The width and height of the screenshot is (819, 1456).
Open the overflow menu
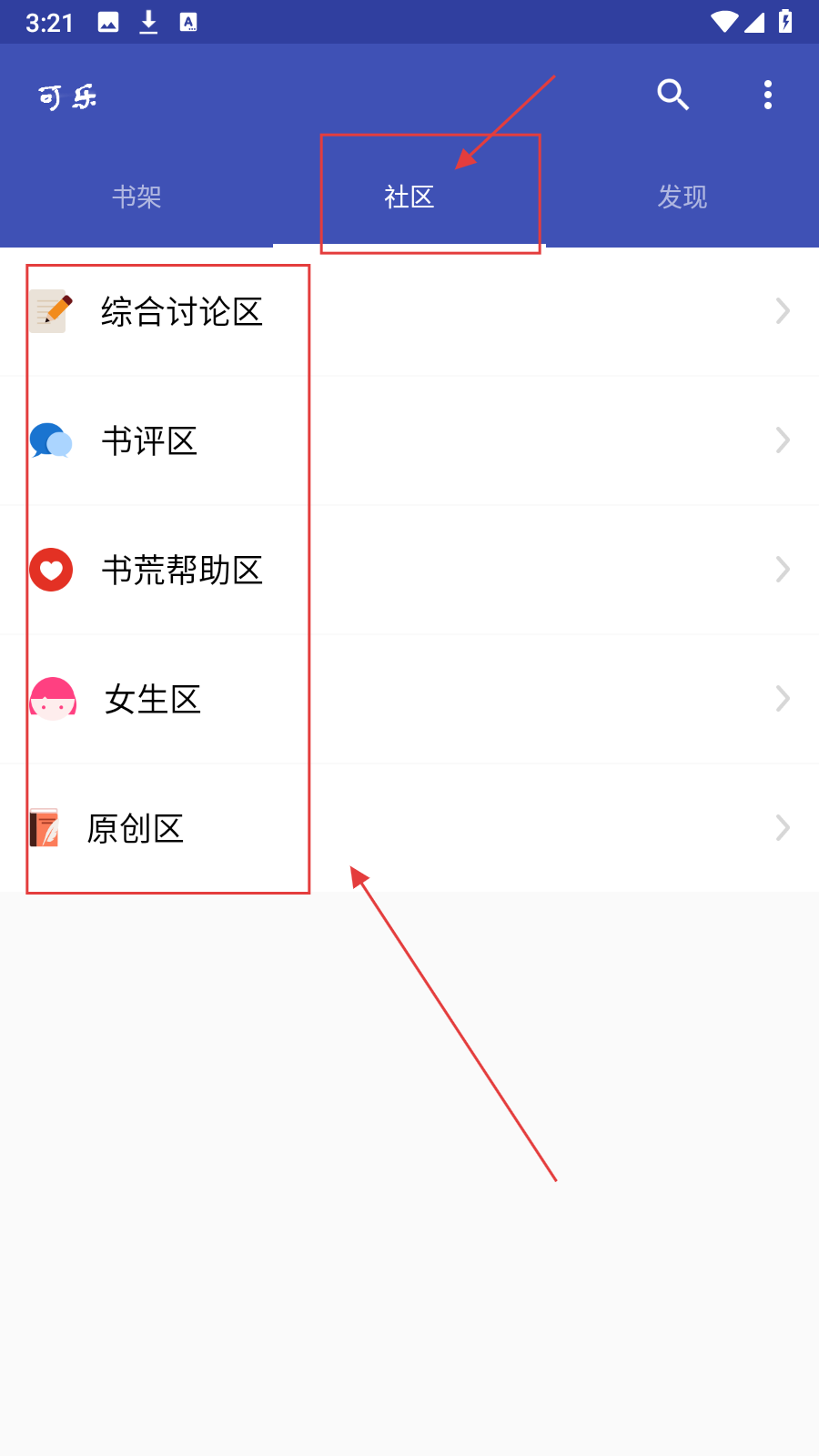(x=768, y=95)
